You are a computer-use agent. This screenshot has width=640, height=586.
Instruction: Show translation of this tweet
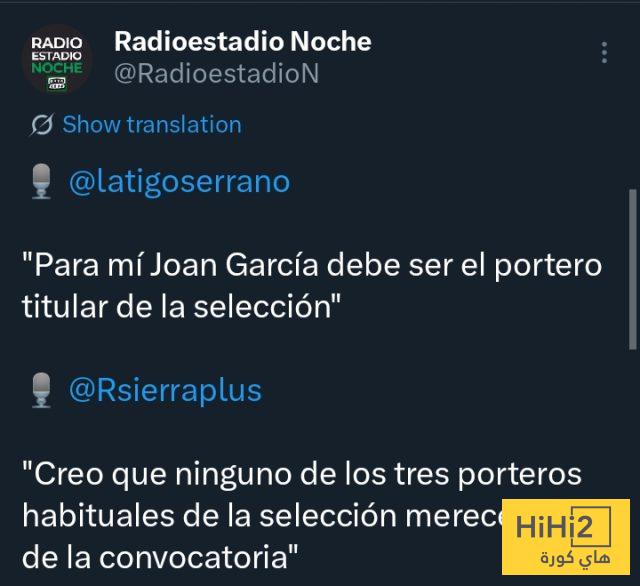(151, 125)
